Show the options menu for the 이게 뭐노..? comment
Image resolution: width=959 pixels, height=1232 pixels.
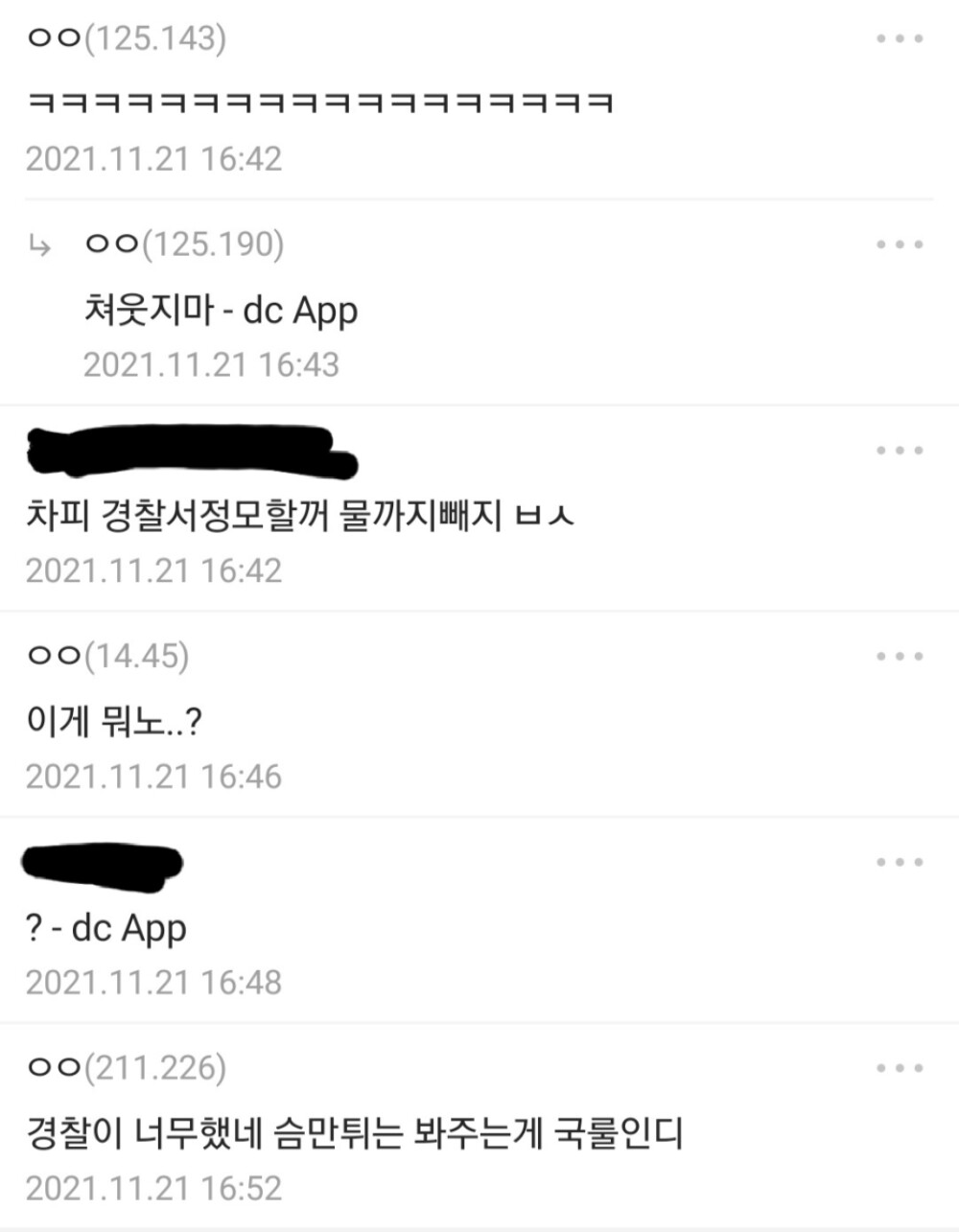900,657
